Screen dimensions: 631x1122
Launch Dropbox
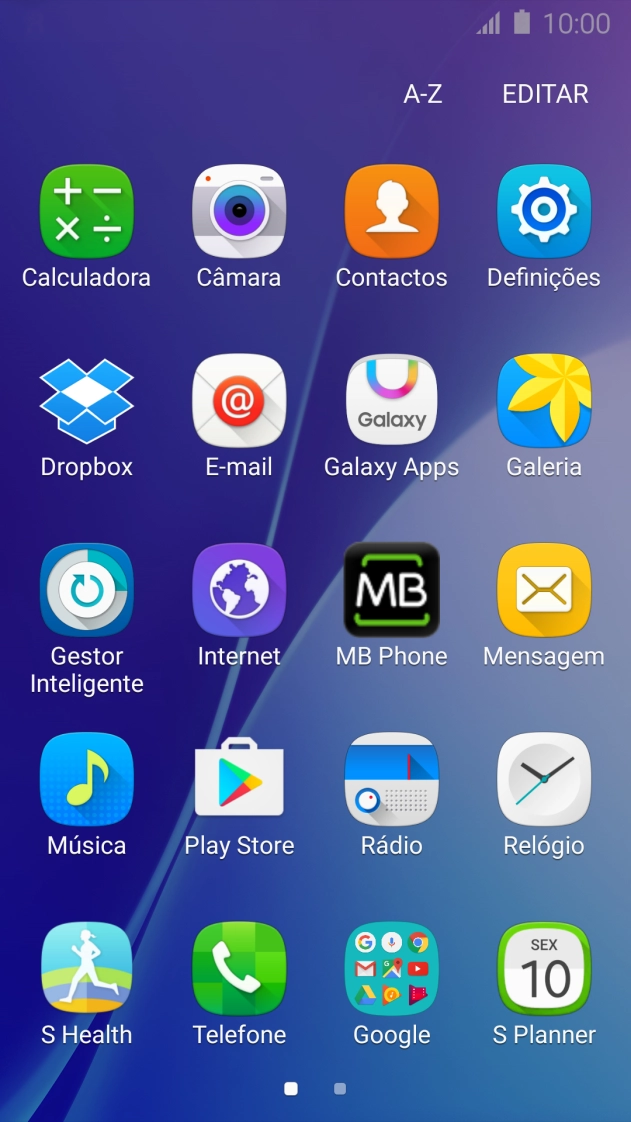pos(87,400)
